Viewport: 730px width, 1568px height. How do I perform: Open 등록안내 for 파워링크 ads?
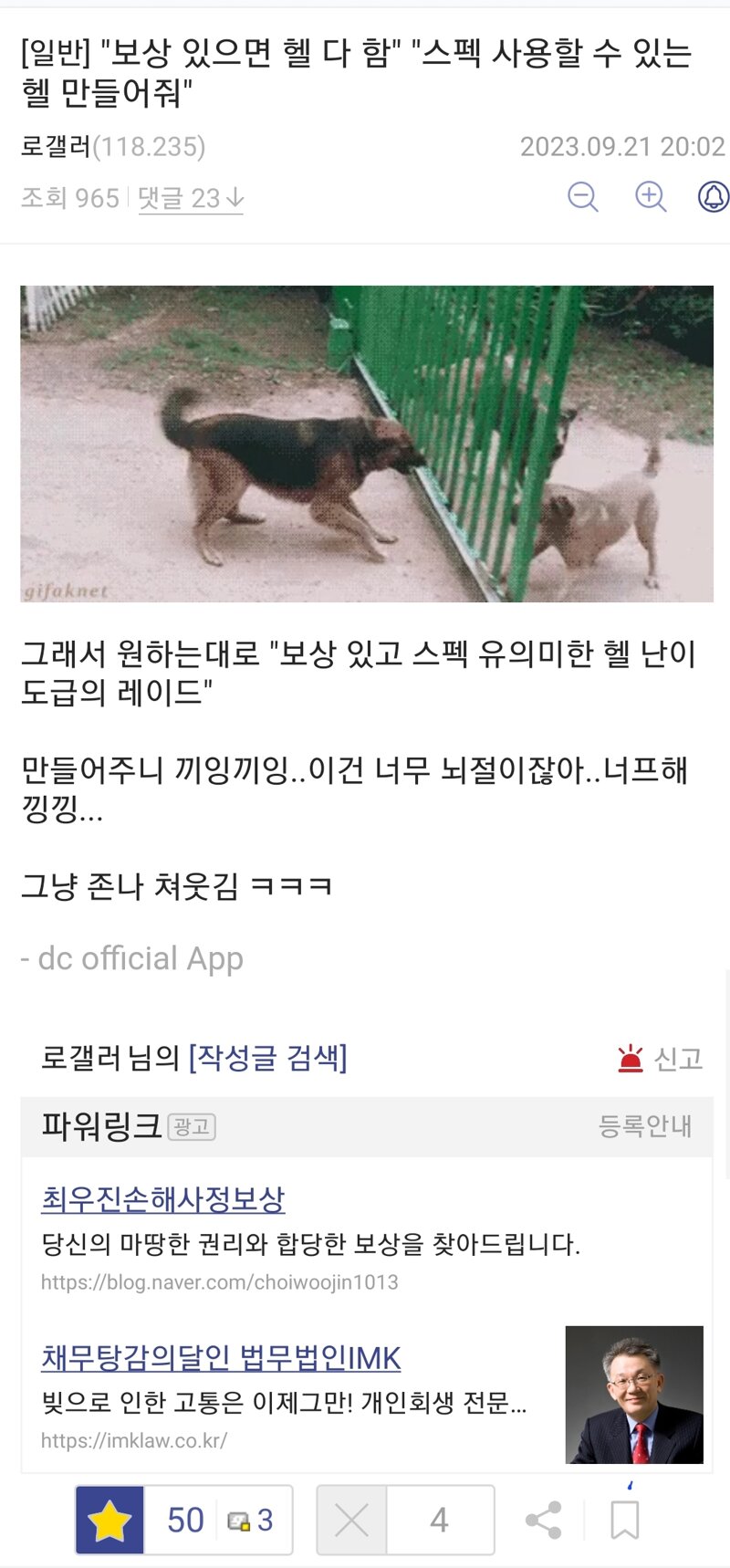click(644, 1125)
